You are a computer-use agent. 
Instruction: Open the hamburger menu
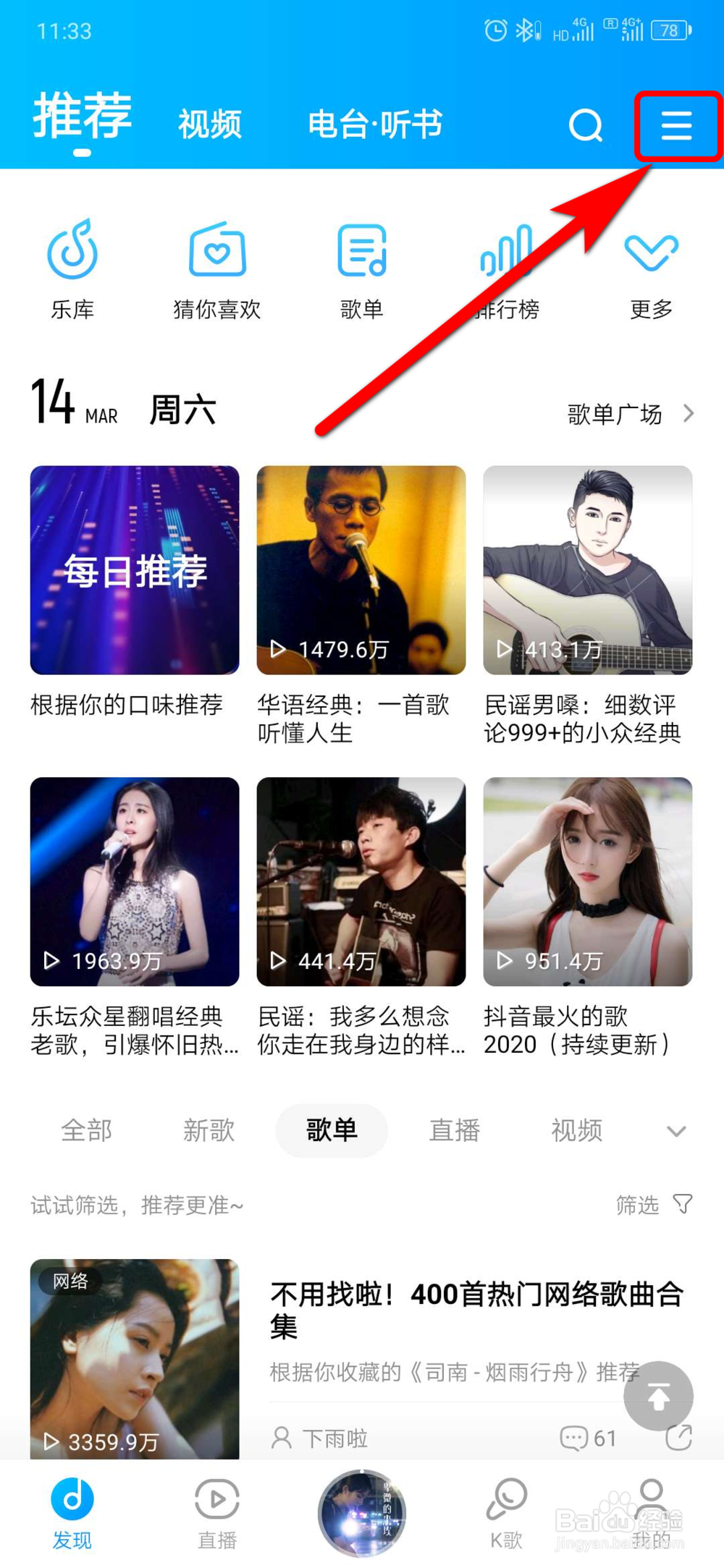point(677,125)
